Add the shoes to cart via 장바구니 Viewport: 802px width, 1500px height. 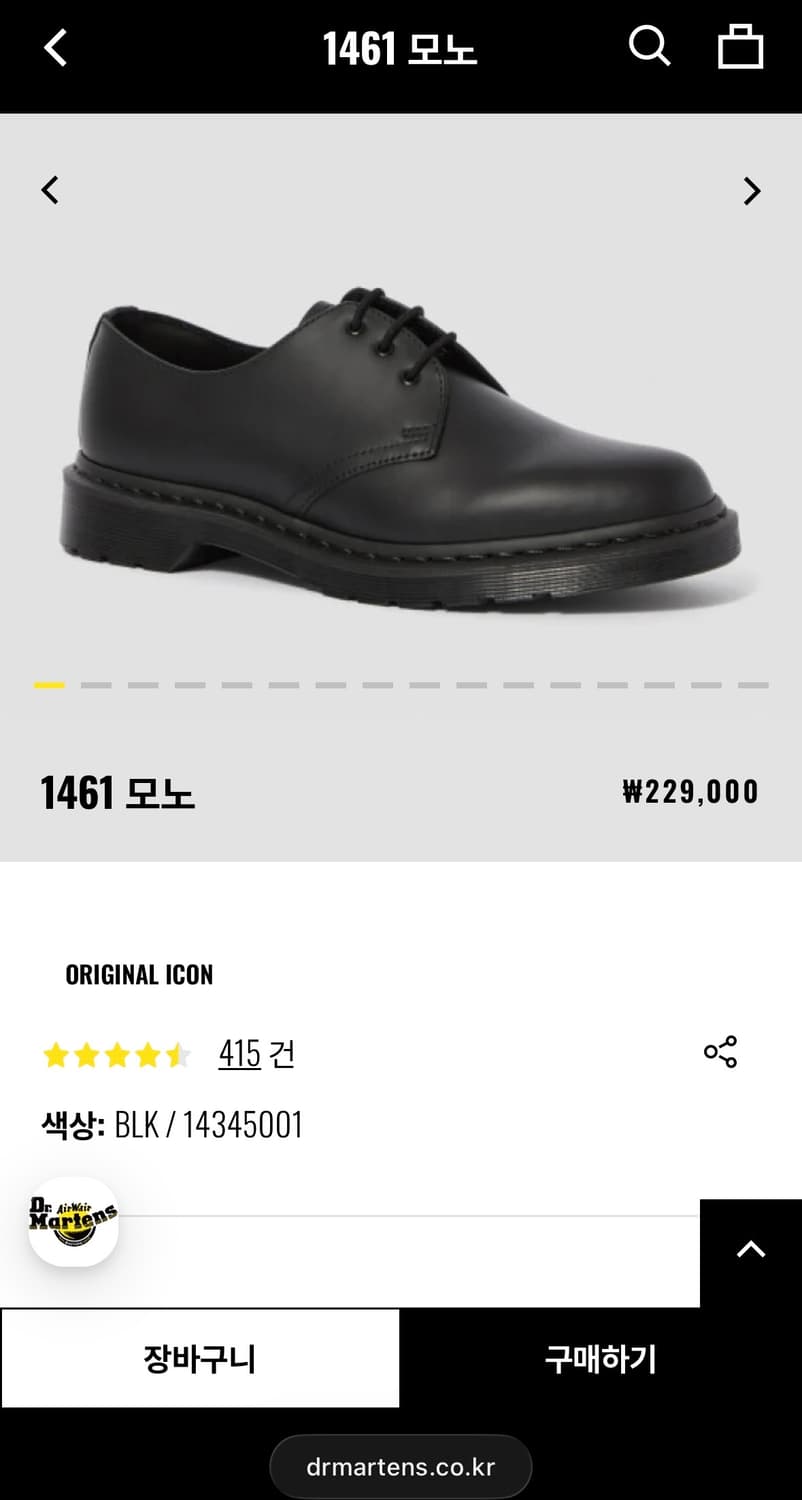point(200,1359)
